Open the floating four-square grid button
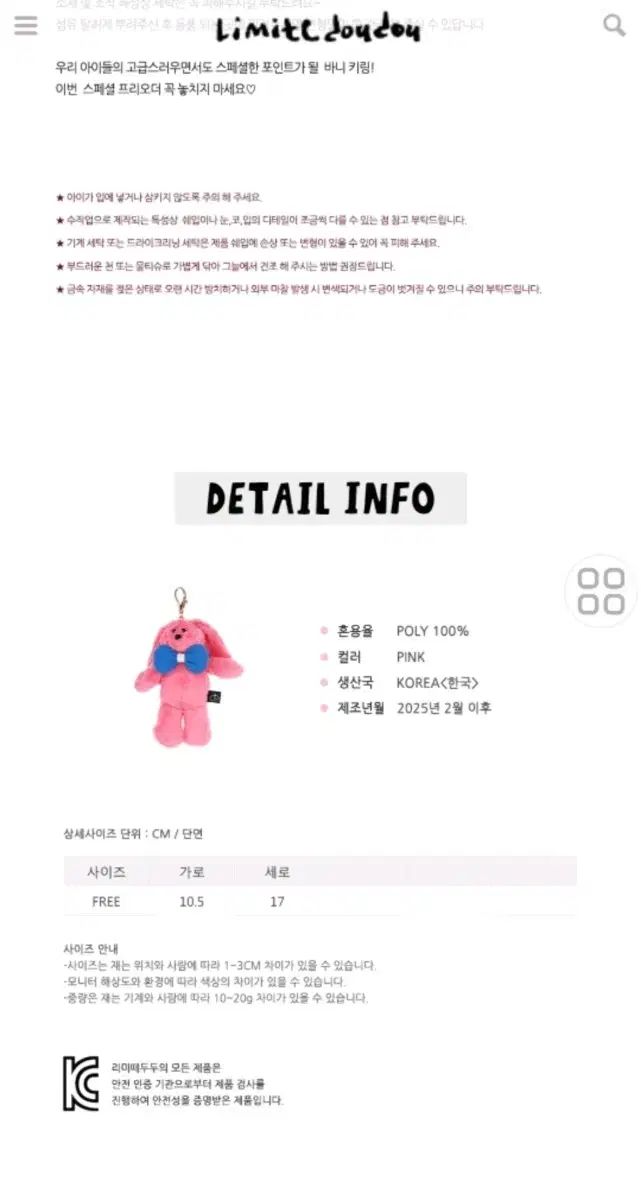 point(601,591)
